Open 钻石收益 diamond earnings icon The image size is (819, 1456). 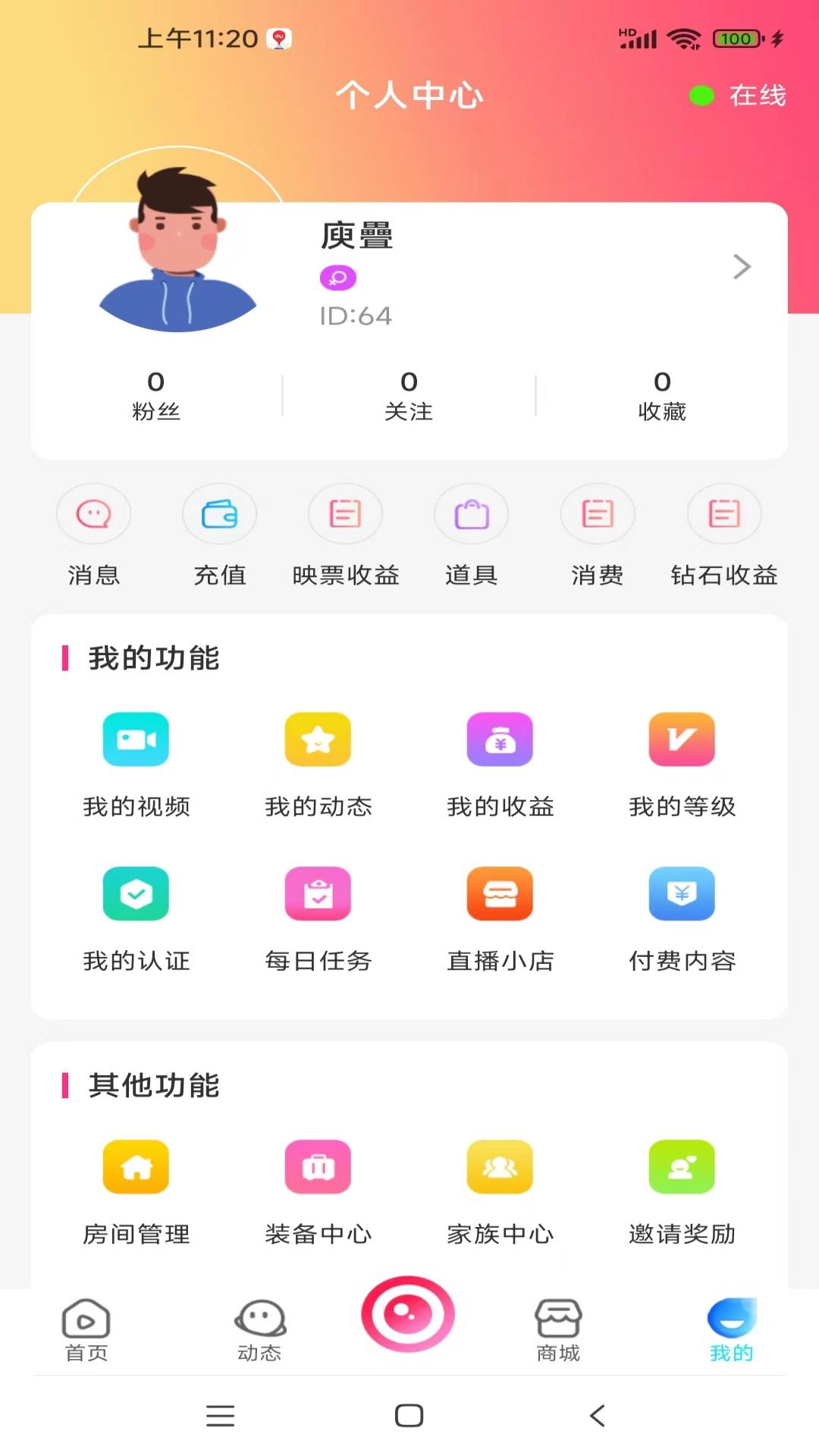[724, 513]
